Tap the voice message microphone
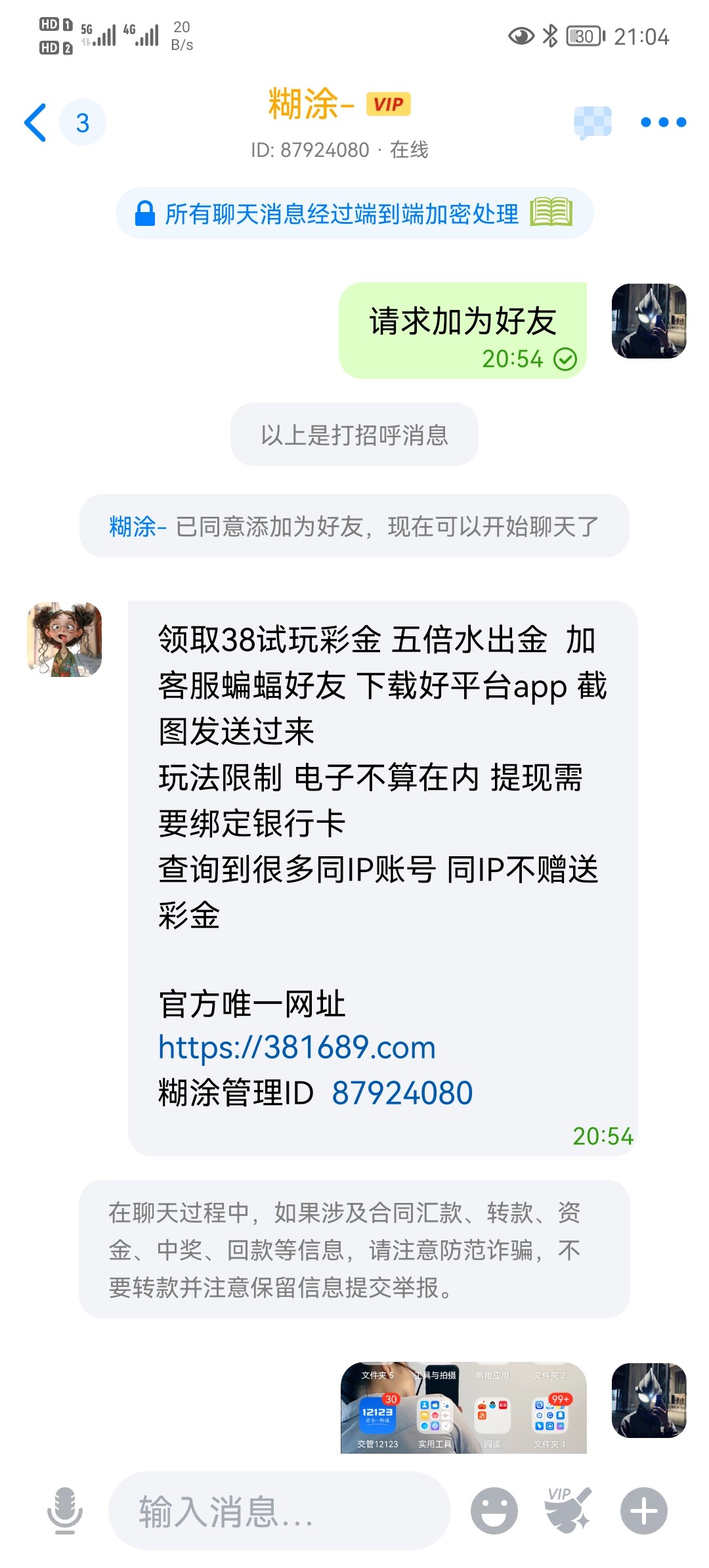The width and height of the screenshot is (709, 1568). click(x=64, y=1510)
